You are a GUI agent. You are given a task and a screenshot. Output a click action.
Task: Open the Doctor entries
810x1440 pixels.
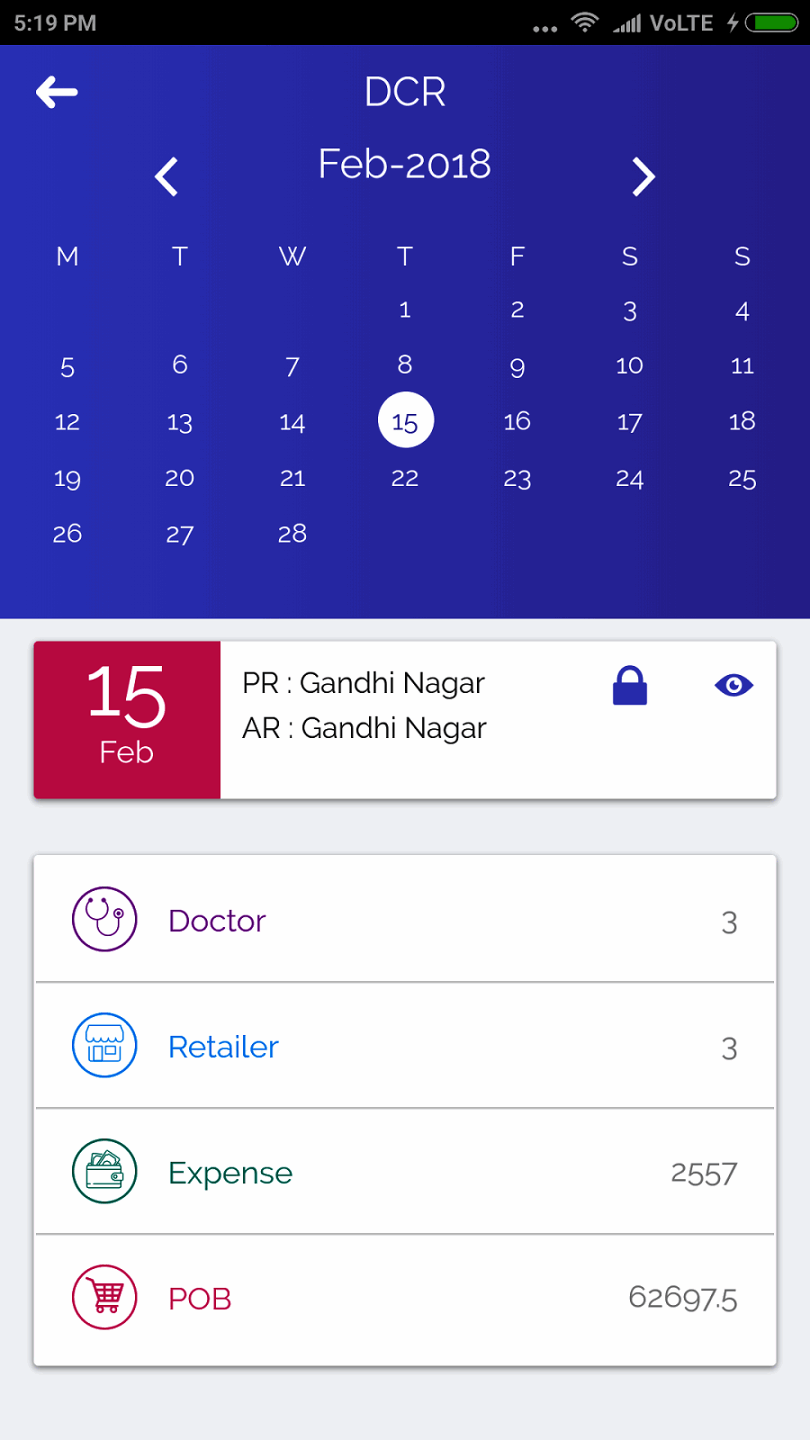(405, 920)
